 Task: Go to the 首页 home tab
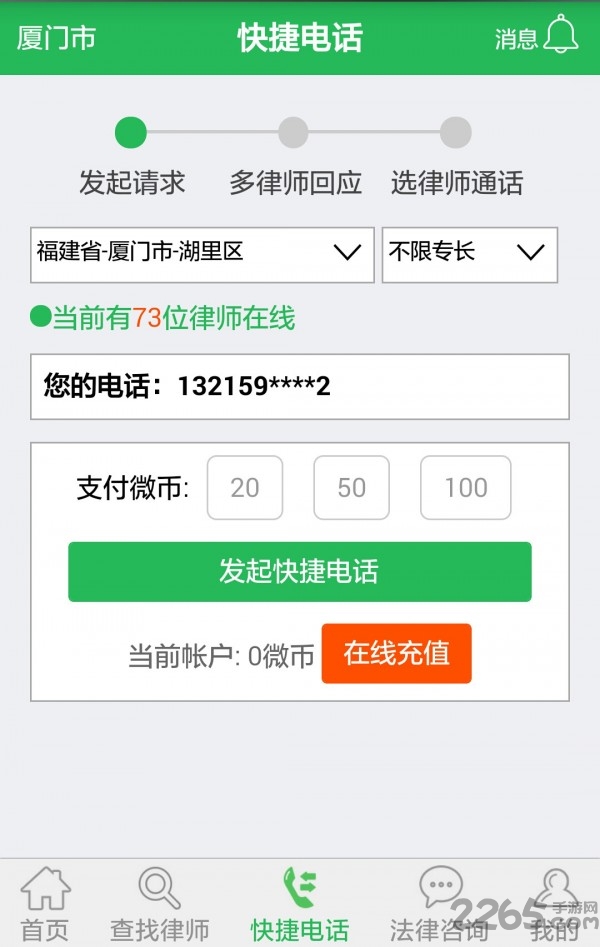click(46, 905)
